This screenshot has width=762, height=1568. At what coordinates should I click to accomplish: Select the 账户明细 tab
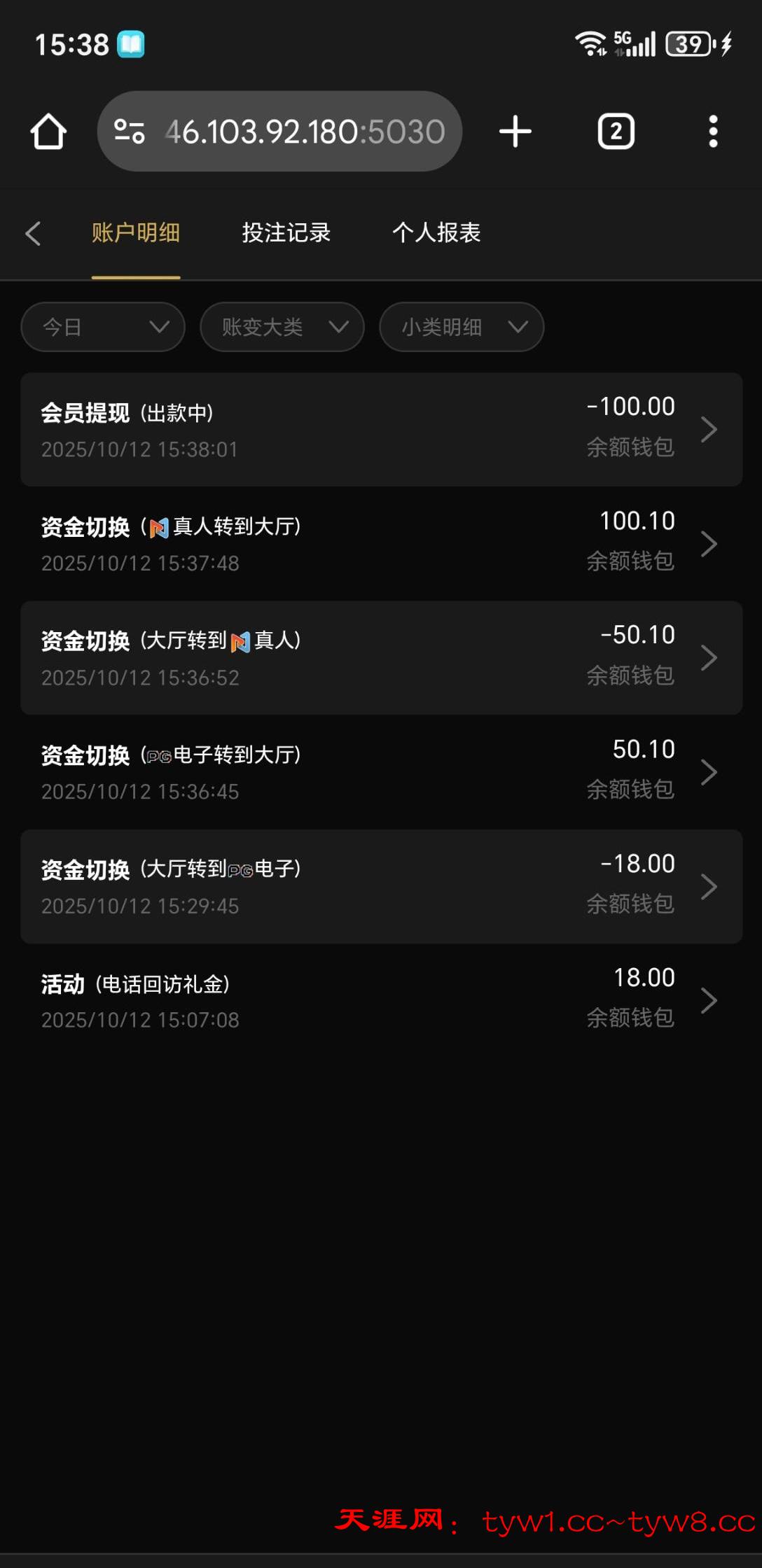click(136, 233)
